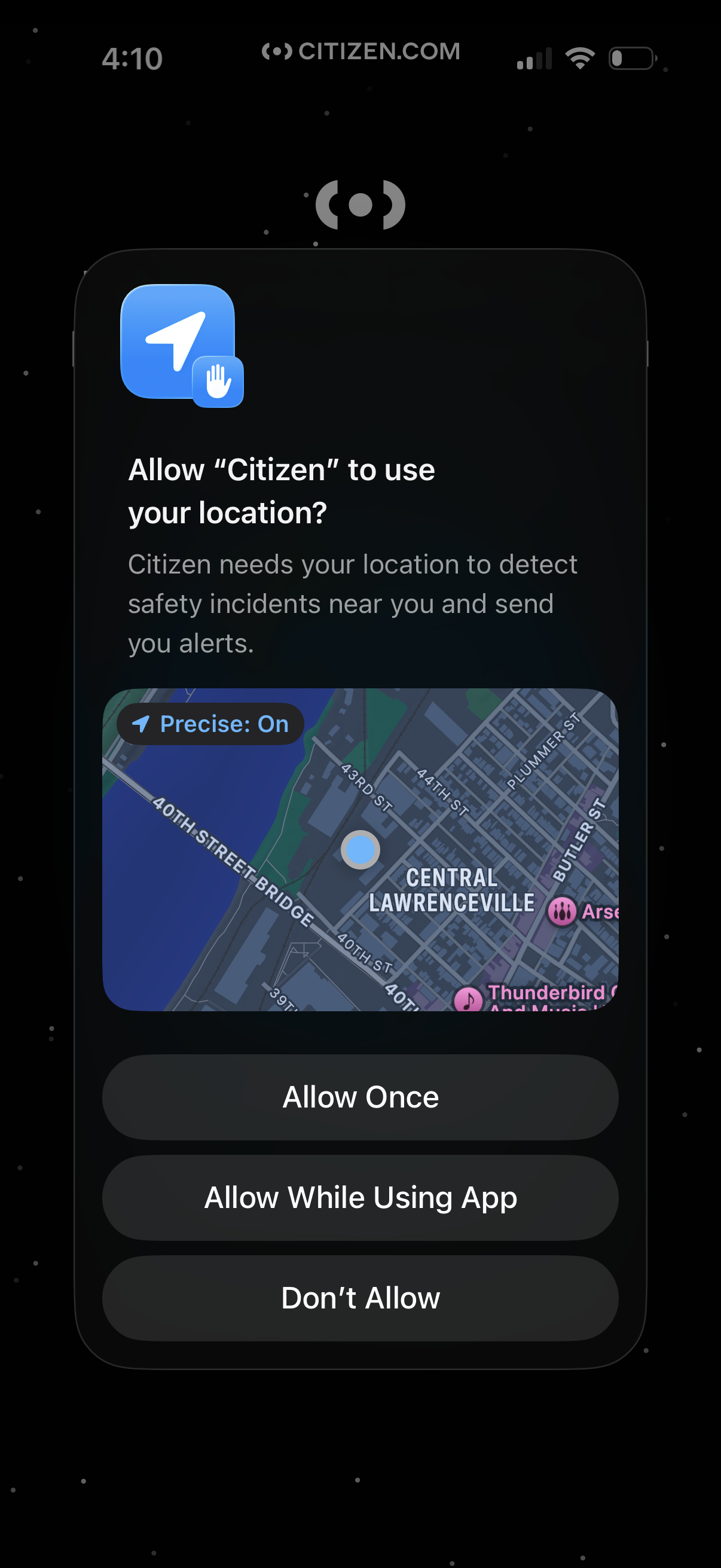Choose Don't Allow
The height and width of the screenshot is (1568, 721).
coord(360,1297)
